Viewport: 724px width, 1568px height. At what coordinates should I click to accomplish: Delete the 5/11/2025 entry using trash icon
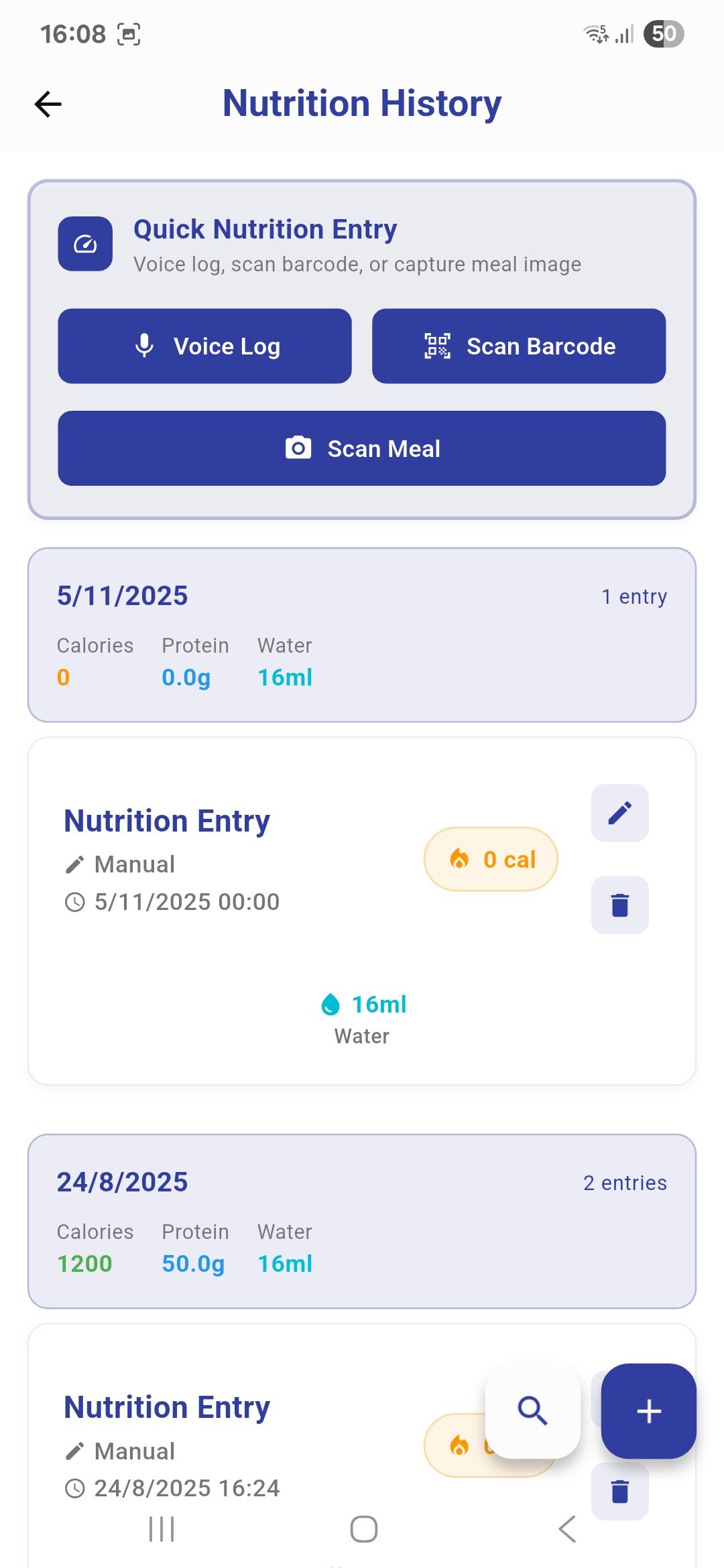click(619, 904)
